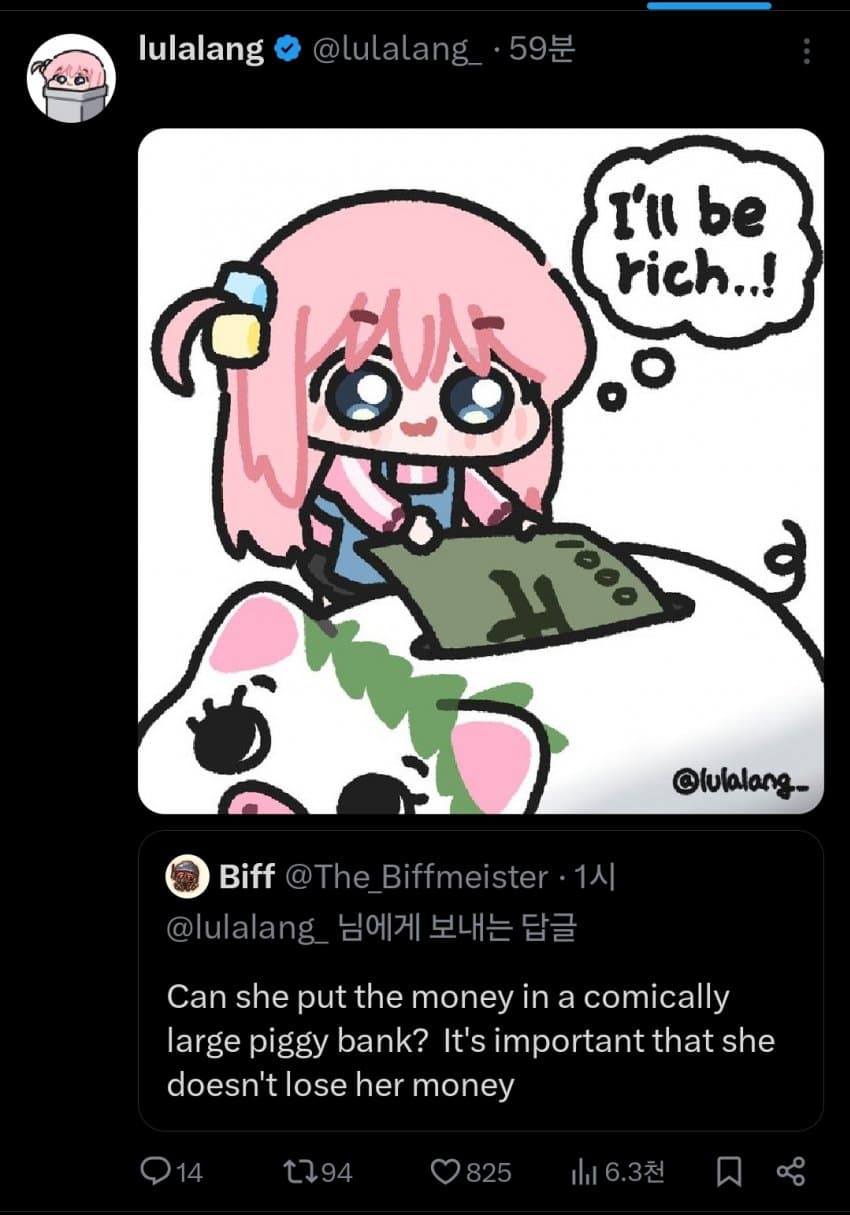Share this post
The height and width of the screenshot is (1215, 850).
pyautogui.click(x=790, y=1171)
